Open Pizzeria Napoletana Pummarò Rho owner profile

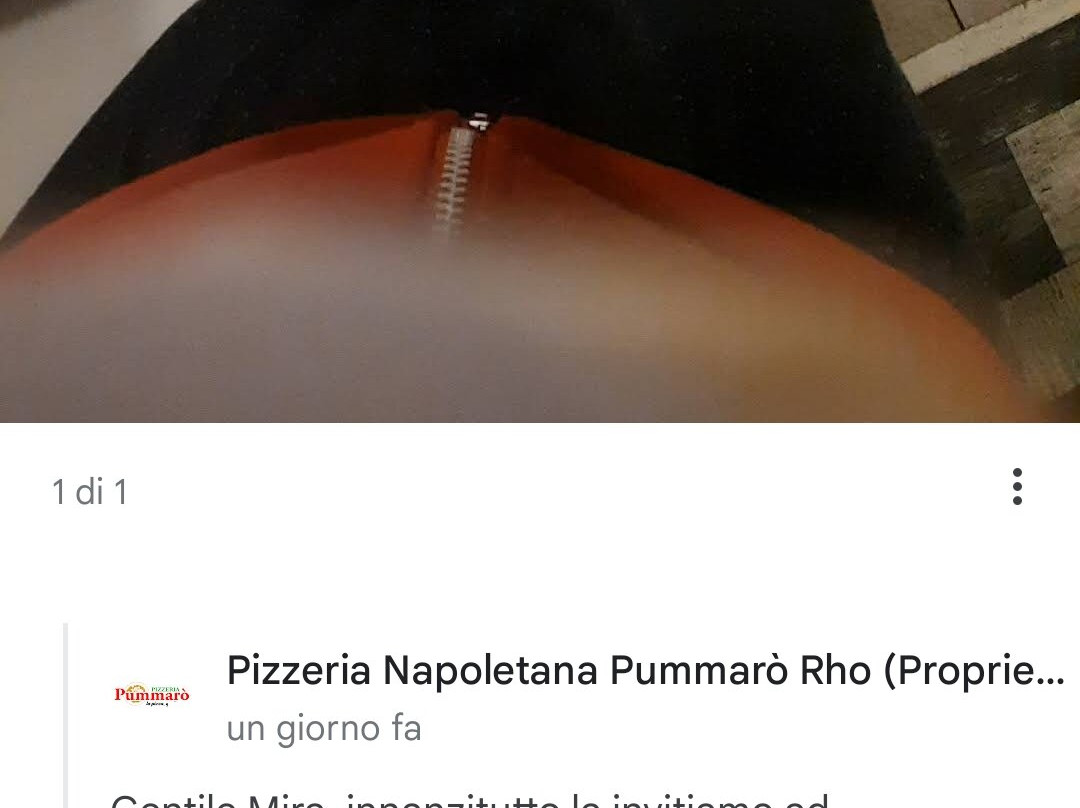point(644,671)
